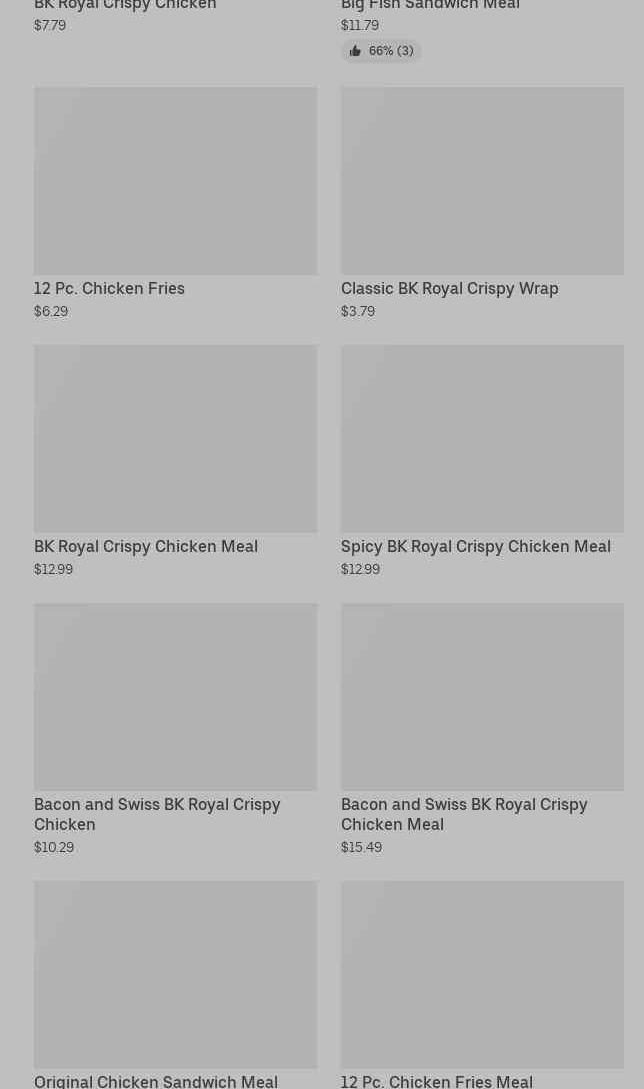
Task: Open the Big Fish Sandwich Meal item
Action: point(430,6)
